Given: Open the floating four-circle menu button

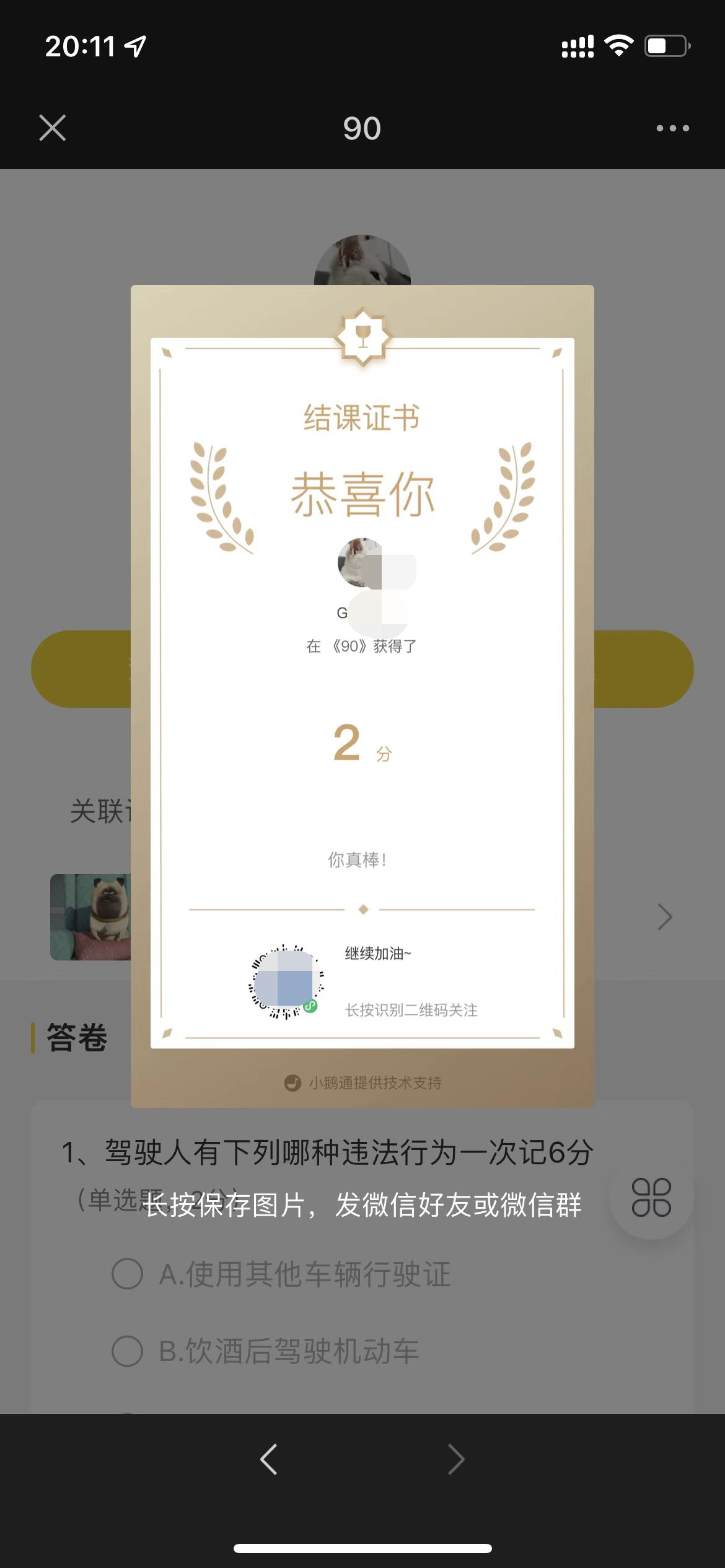Looking at the screenshot, I should (x=651, y=1197).
